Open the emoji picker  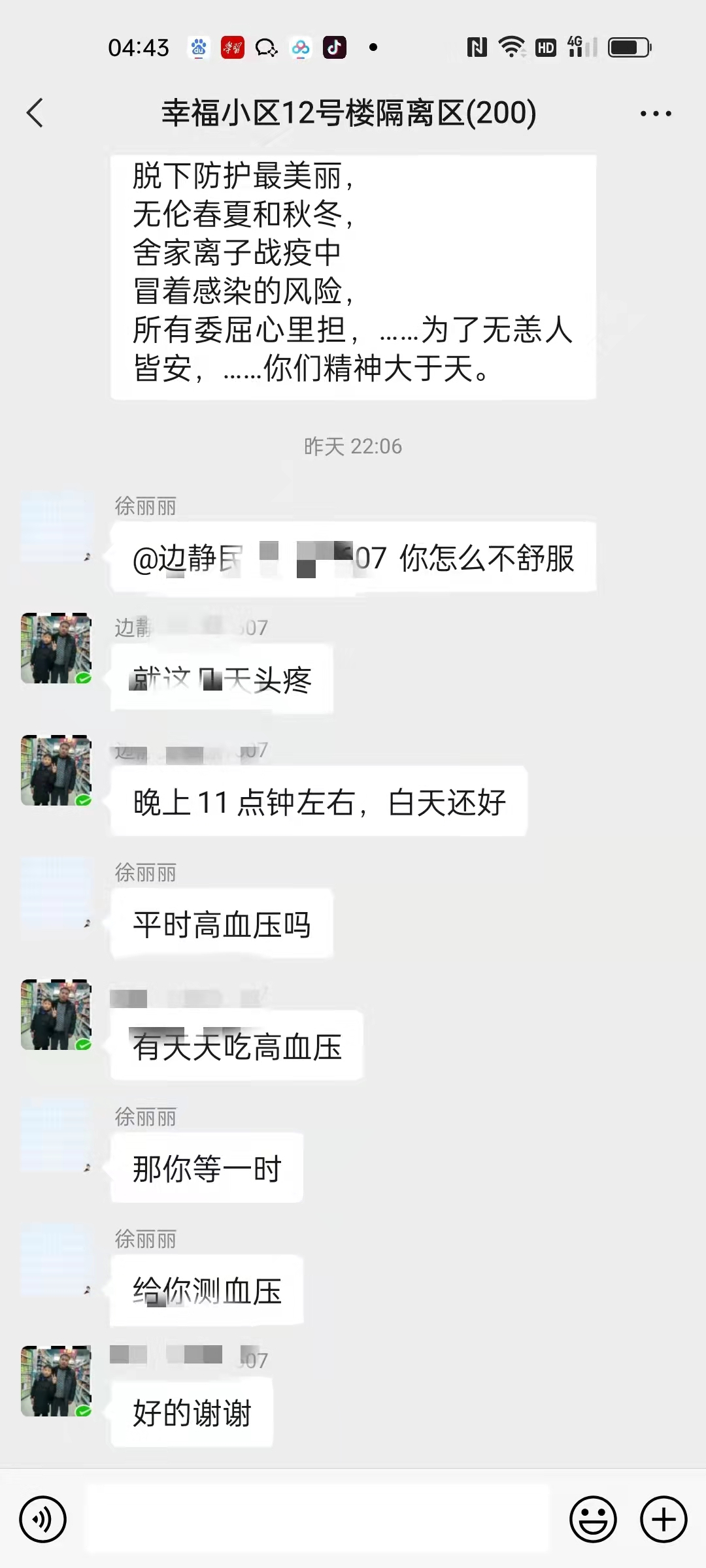point(593,1519)
